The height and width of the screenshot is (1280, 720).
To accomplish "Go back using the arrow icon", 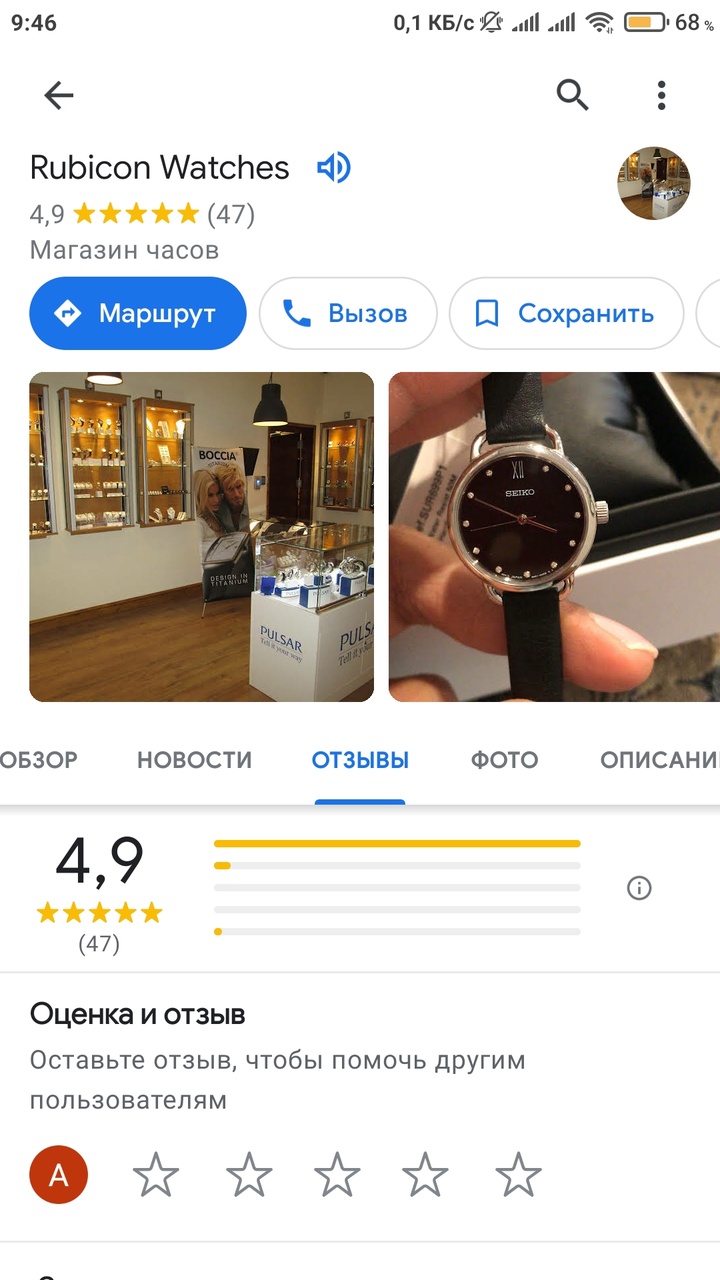I will point(59,95).
